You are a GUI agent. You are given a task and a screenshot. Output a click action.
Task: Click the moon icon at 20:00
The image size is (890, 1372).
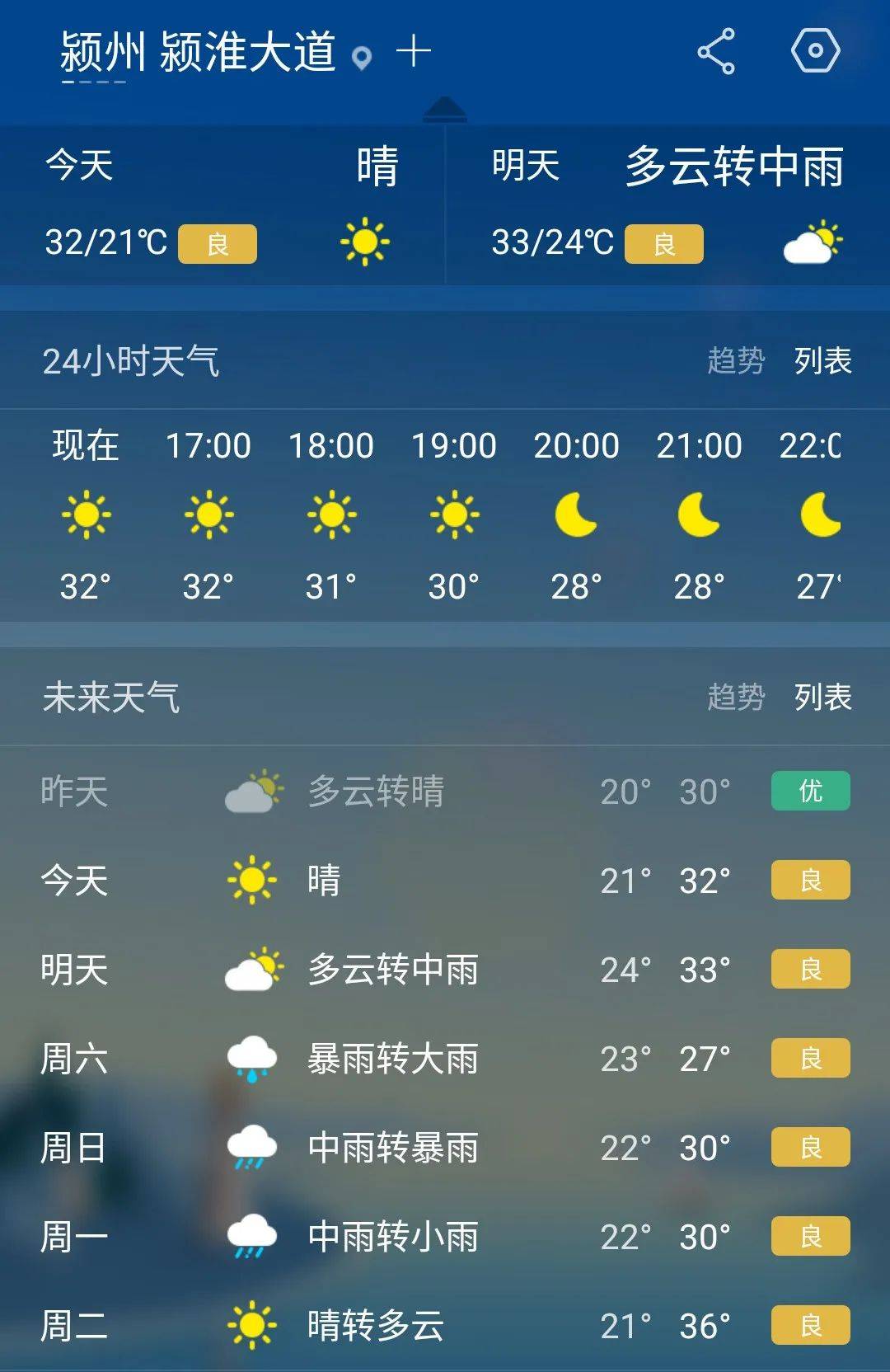(577, 515)
